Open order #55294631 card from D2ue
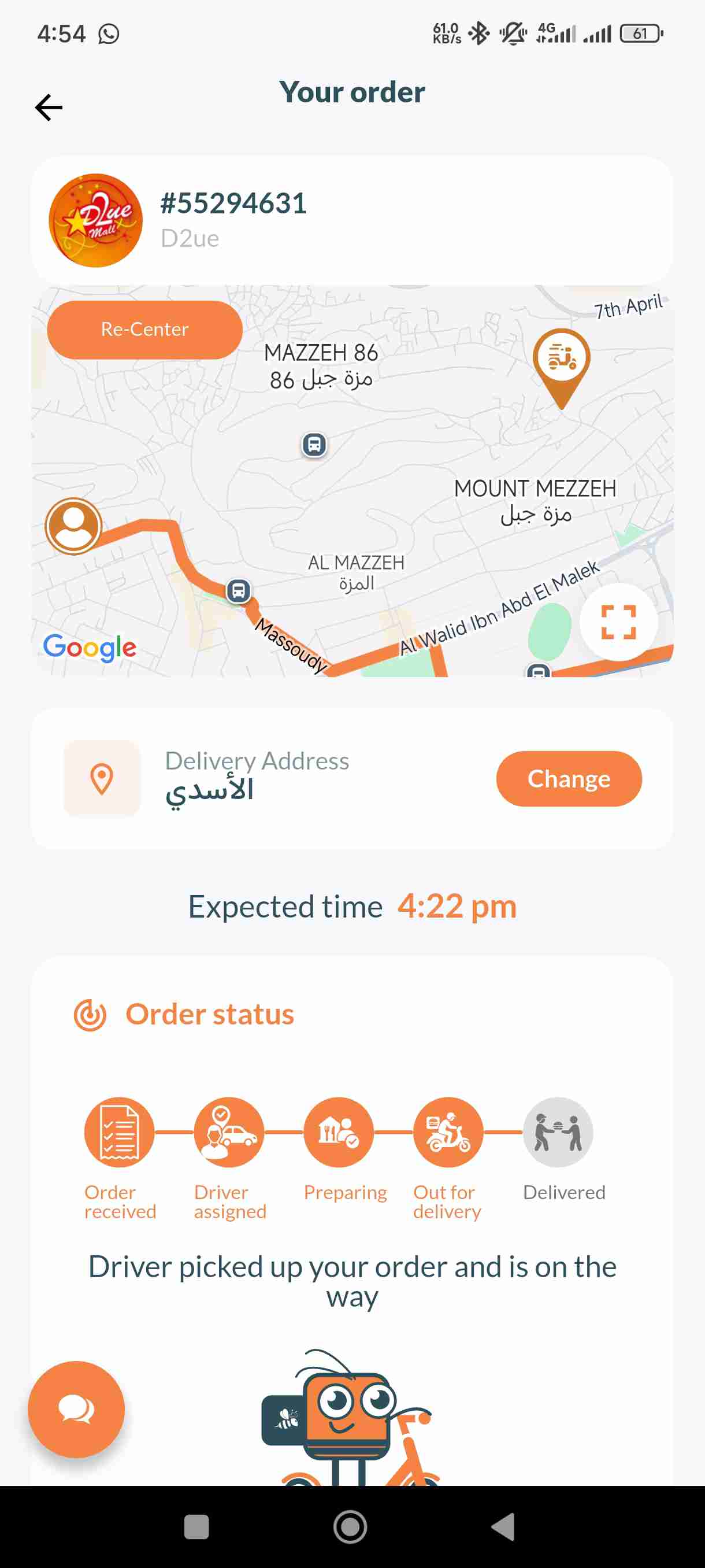Viewport: 705px width, 1568px height. [351, 220]
